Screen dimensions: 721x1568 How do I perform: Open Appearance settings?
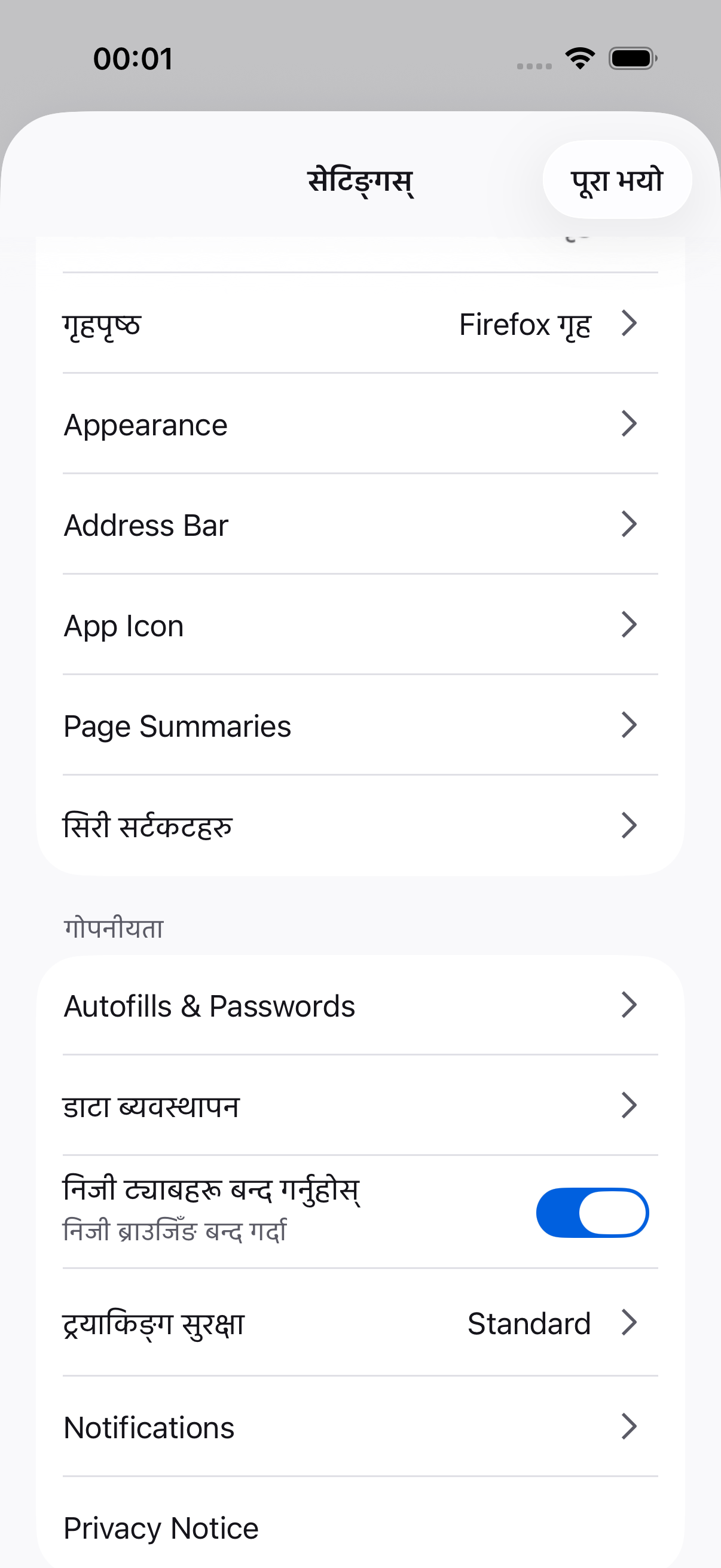(x=360, y=424)
